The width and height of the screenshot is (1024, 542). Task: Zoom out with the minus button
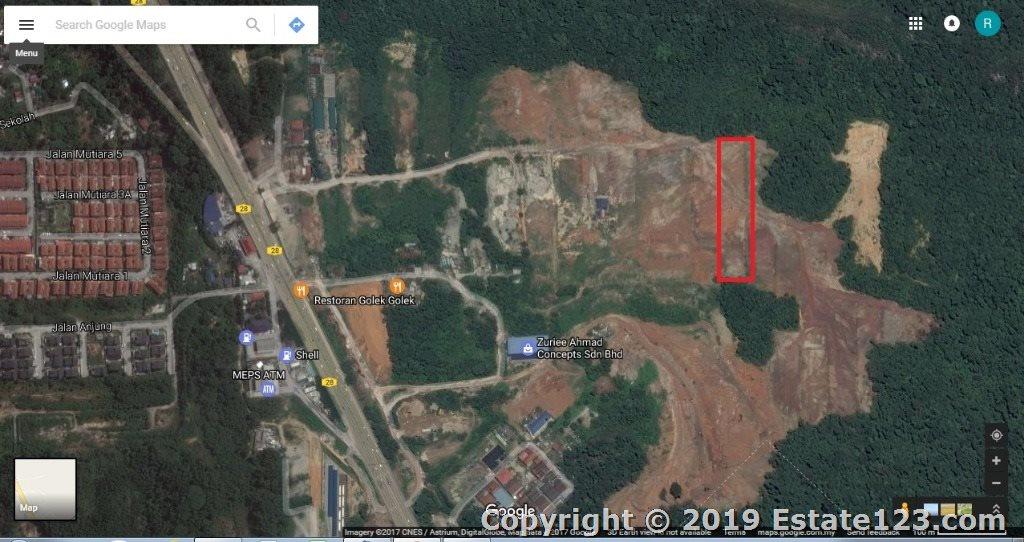pos(996,483)
